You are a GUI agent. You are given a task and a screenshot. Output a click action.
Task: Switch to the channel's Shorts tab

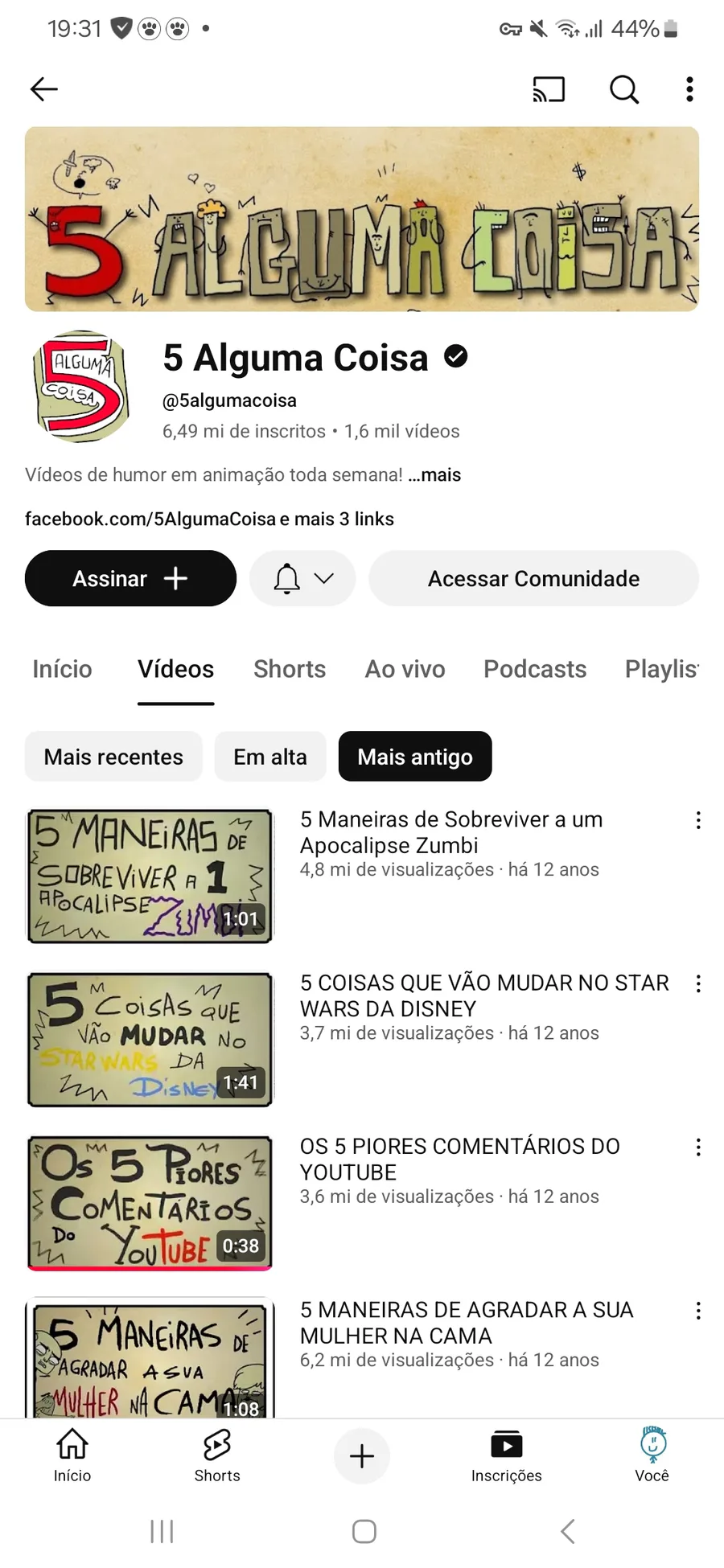290,669
